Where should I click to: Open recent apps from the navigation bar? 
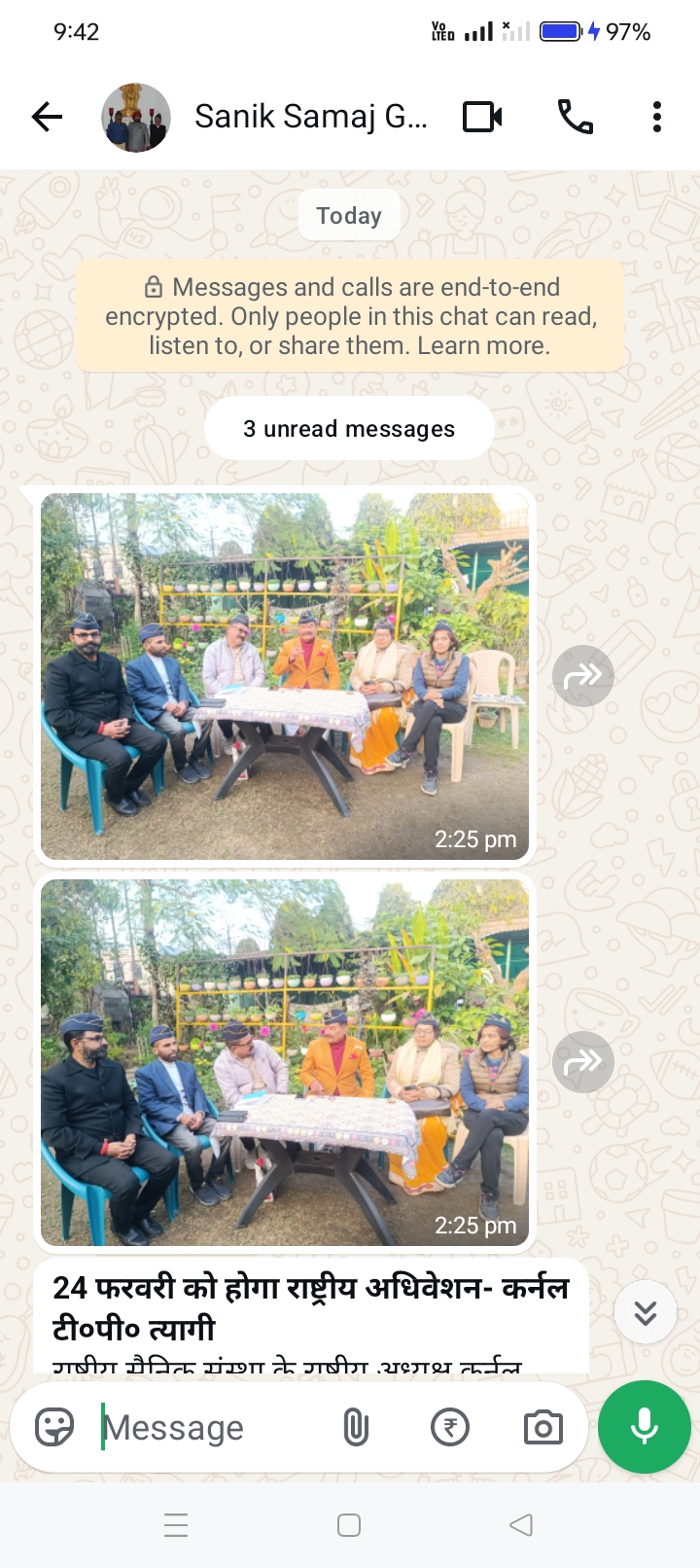(x=176, y=1524)
